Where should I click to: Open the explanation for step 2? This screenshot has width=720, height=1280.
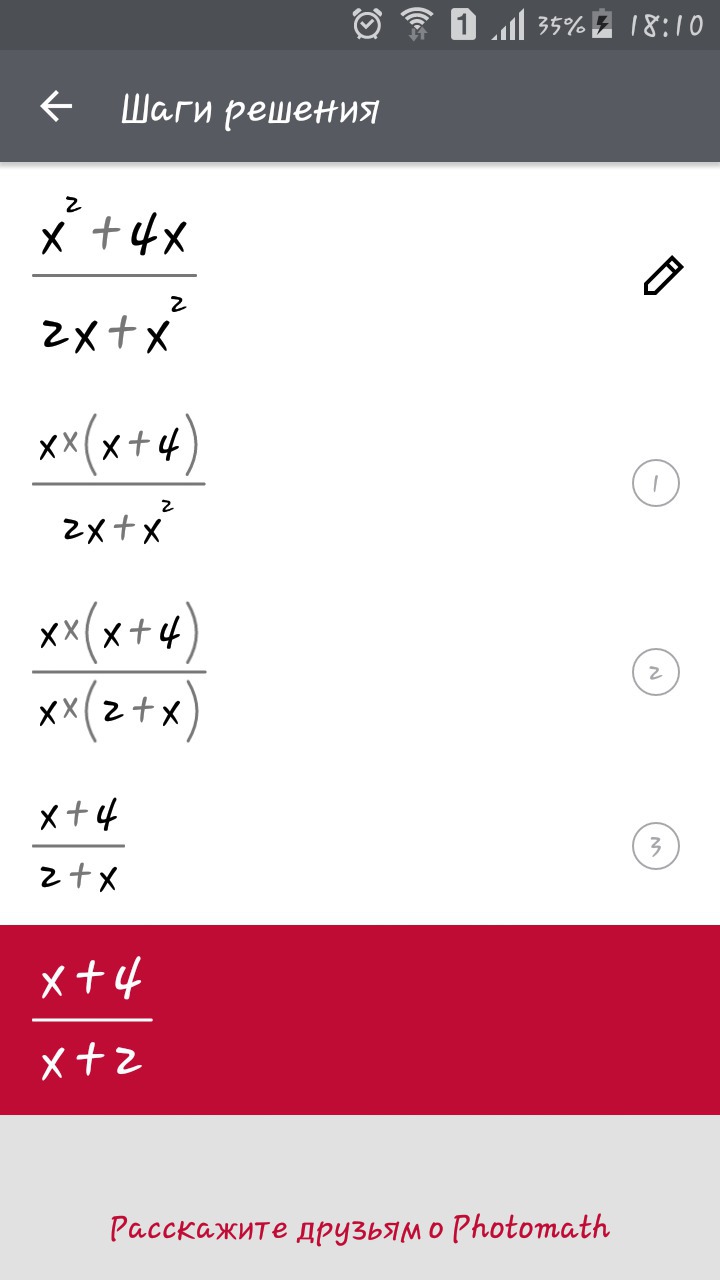[x=656, y=672]
